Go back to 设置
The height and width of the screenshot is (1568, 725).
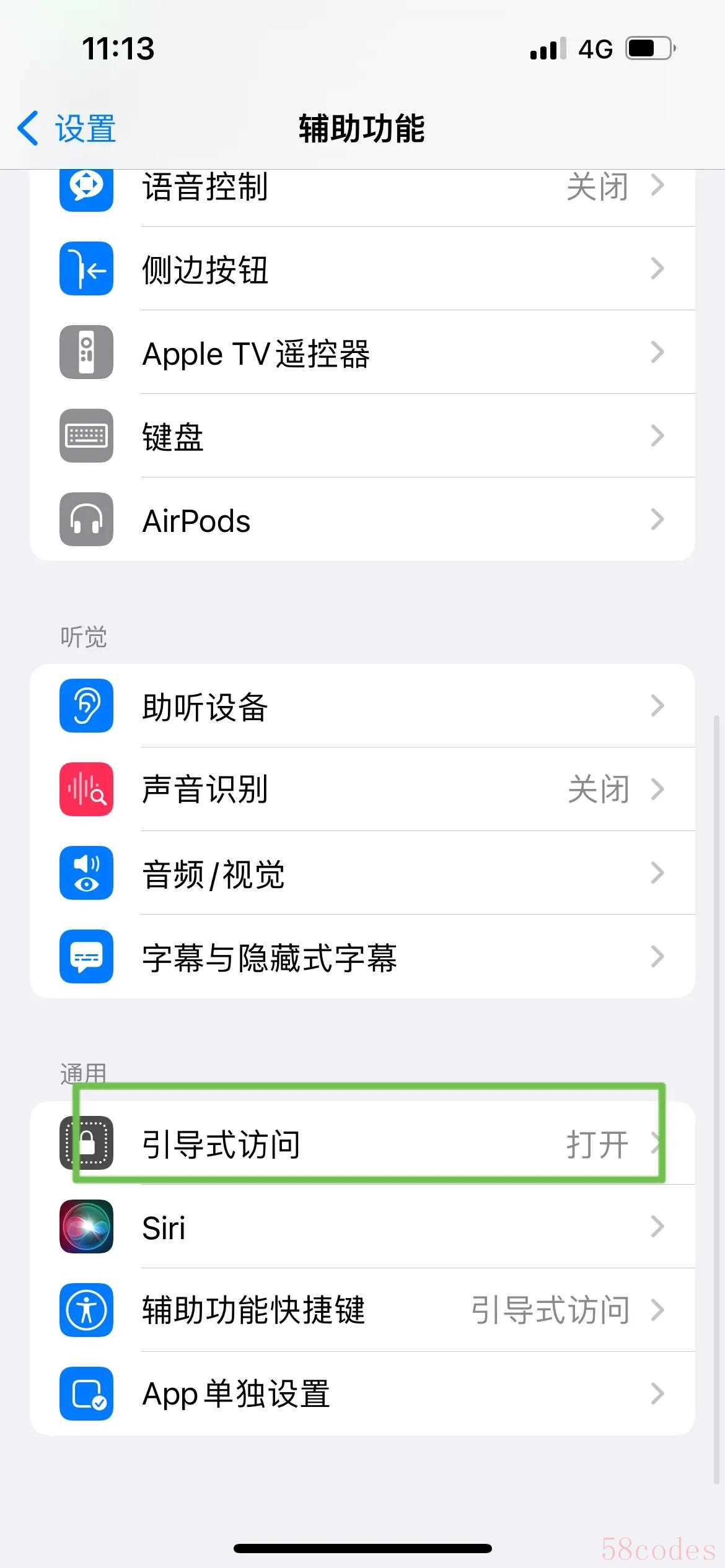(x=67, y=129)
